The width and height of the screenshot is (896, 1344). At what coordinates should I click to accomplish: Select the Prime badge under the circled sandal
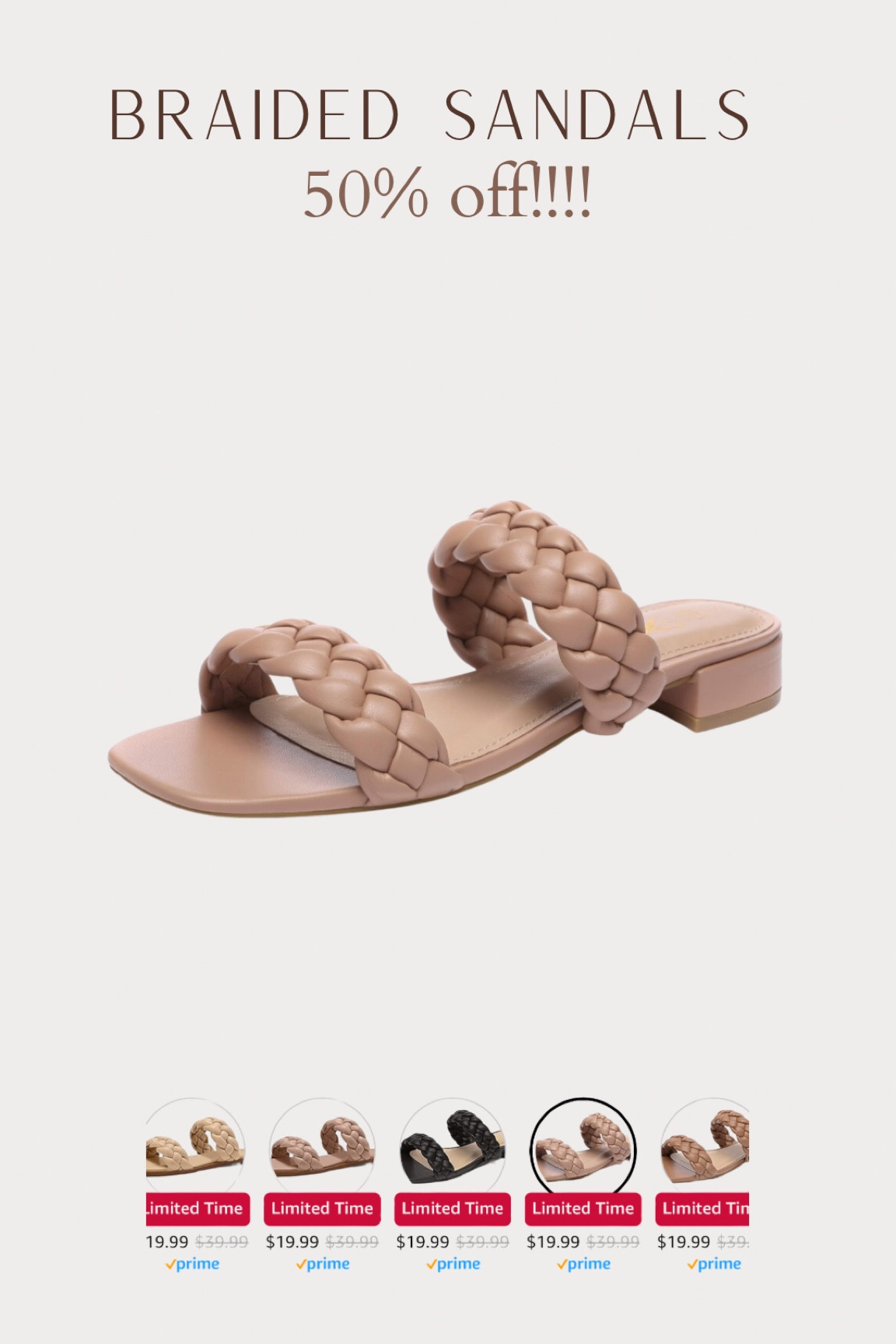(585, 1264)
